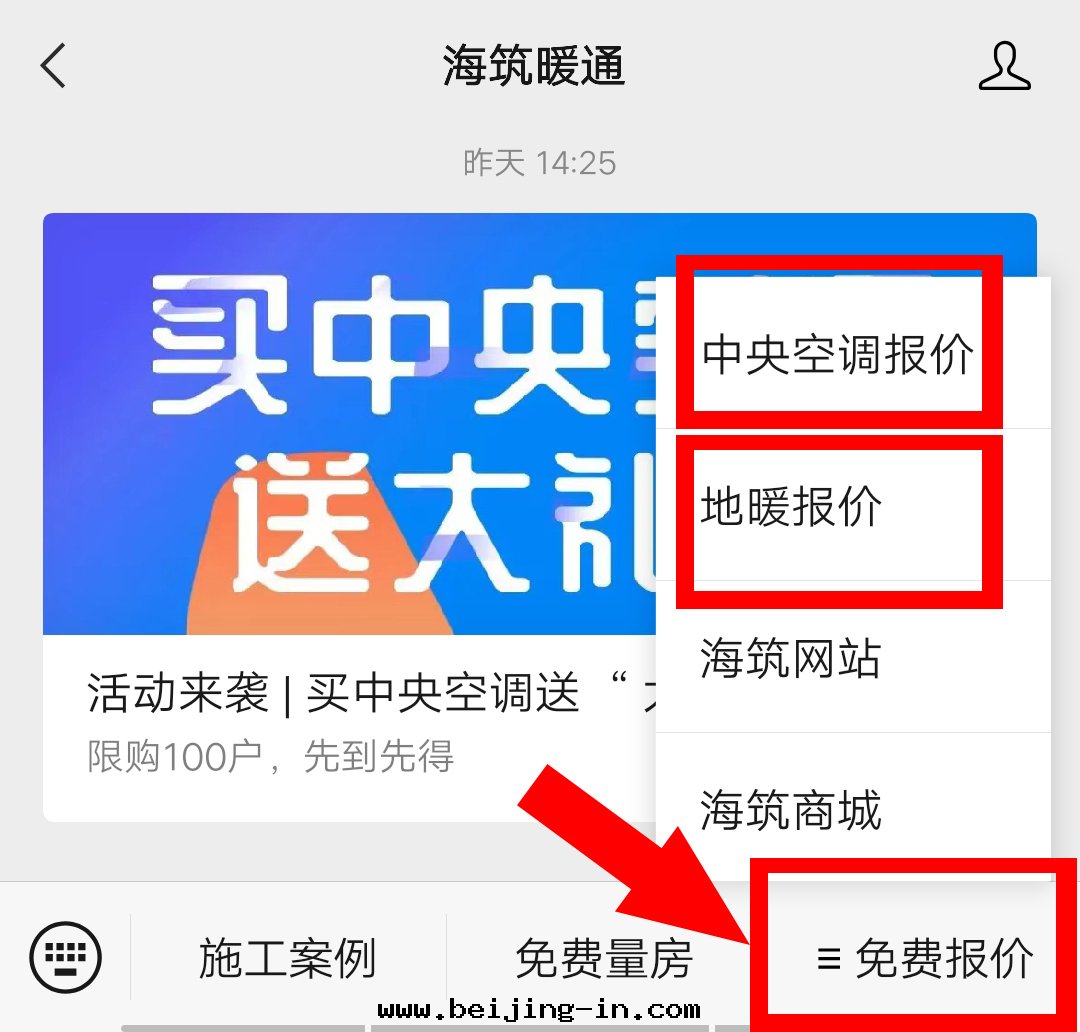This screenshot has height=1032, width=1080.
Task: Open the 免费量房 menu
Action: point(603,959)
